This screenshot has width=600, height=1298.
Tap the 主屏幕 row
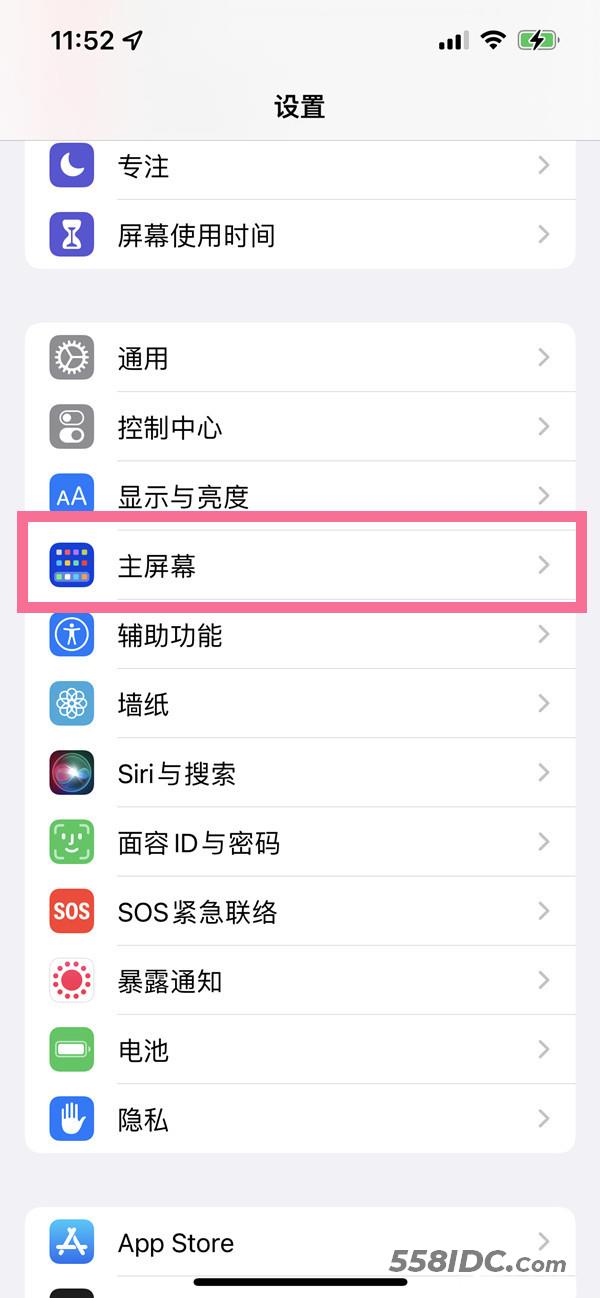[300, 566]
